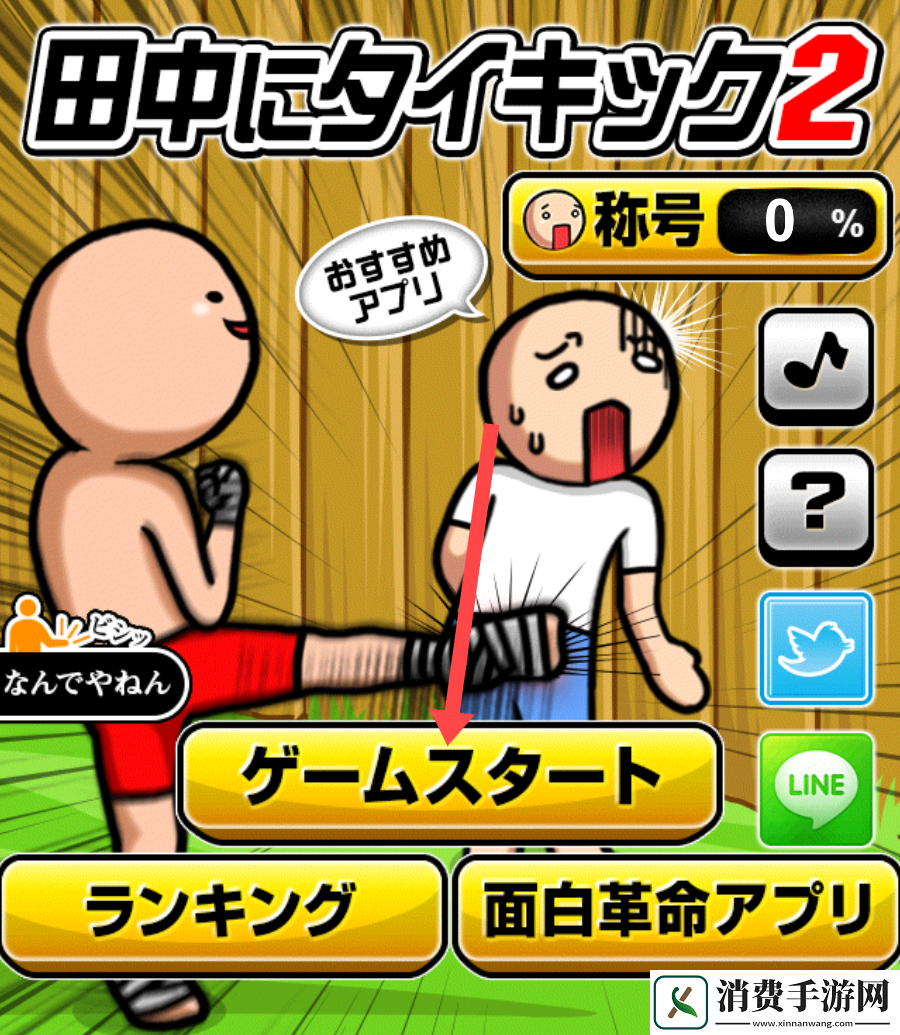Viewport: 900px width, 1035px height.
Task: Toggle the music note sound button
Action: [x=815, y=365]
